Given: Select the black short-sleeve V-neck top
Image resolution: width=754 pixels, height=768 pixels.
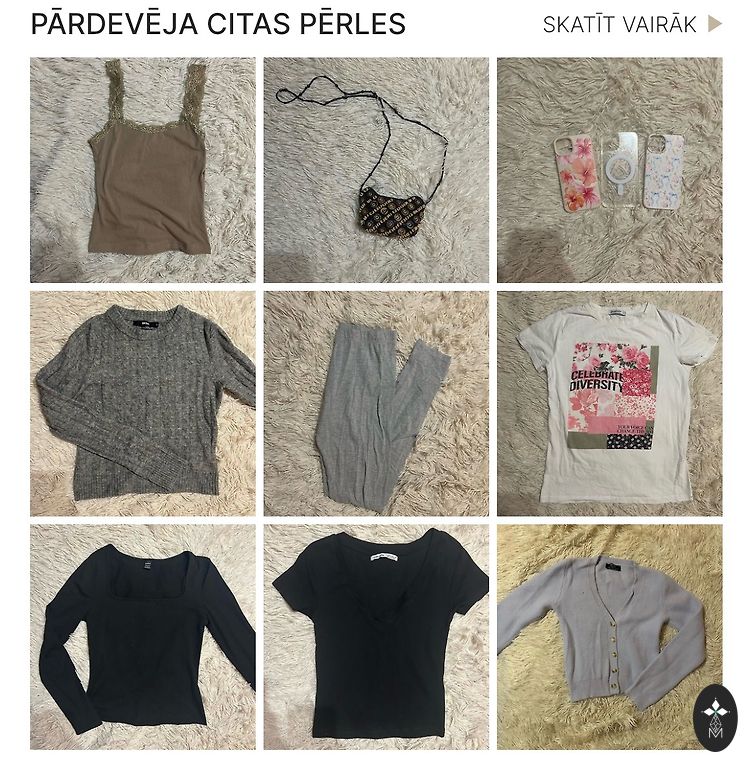Looking at the screenshot, I should point(376,637).
